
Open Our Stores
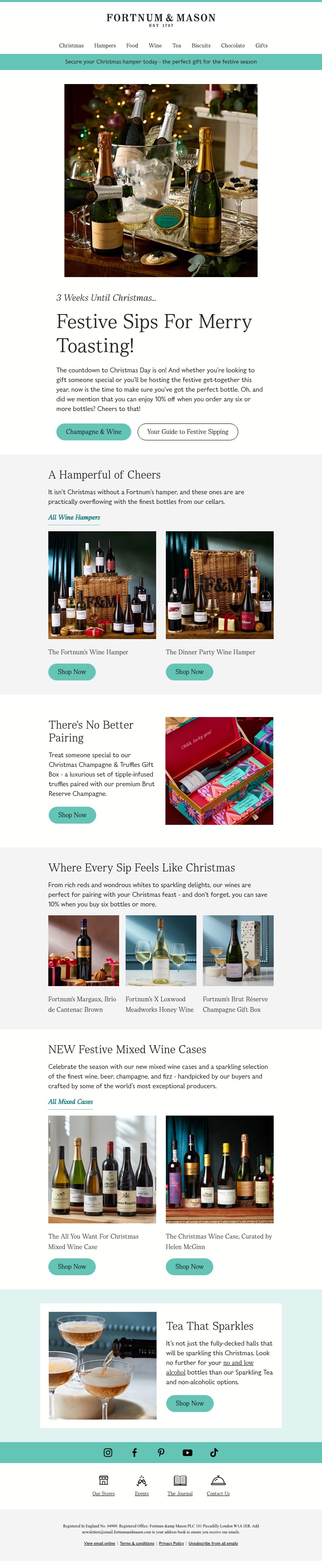point(103,1484)
